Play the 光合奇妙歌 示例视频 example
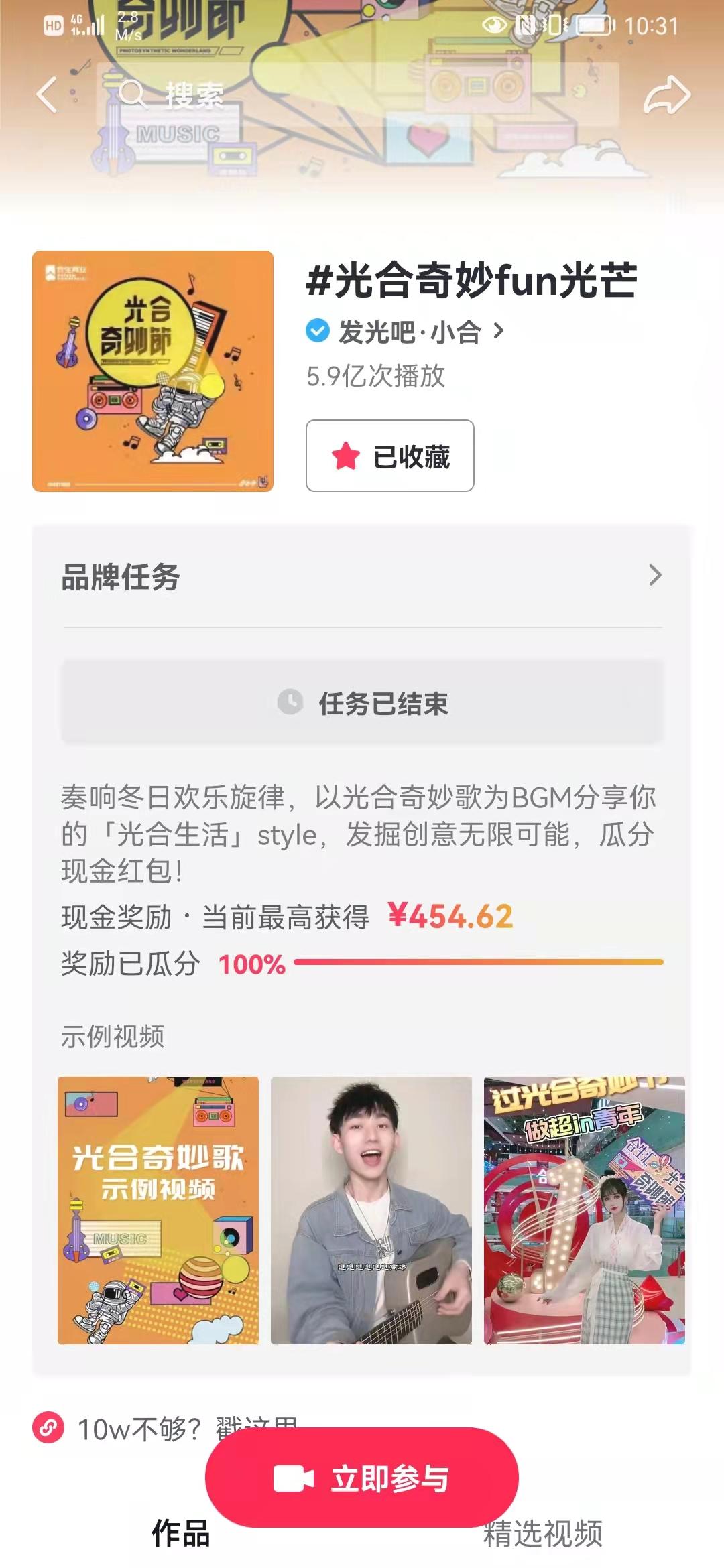The width and height of the screenshot is (724, 1568). coord(158,1210)
